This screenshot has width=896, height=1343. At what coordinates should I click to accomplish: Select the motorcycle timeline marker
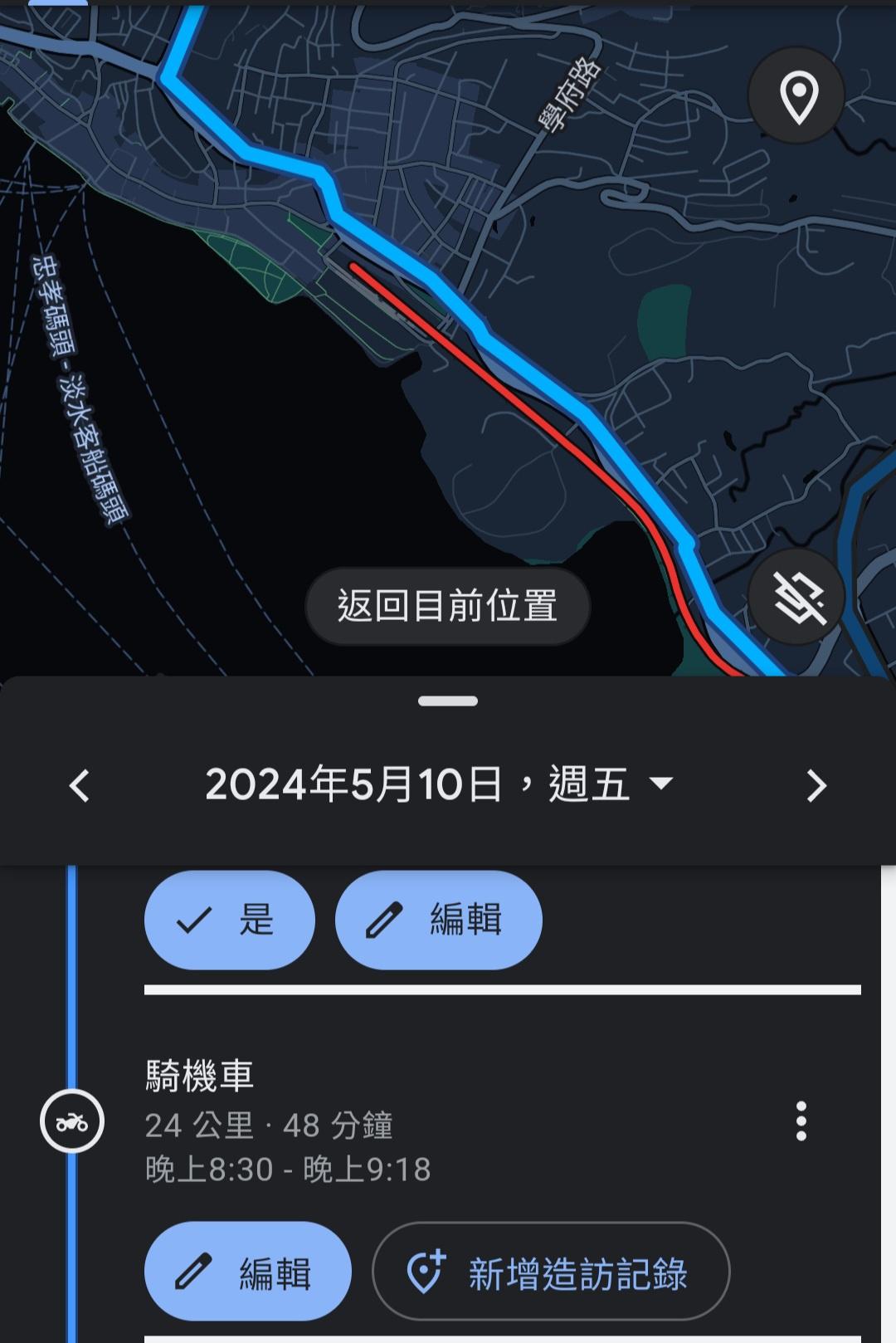(72, 1121)
